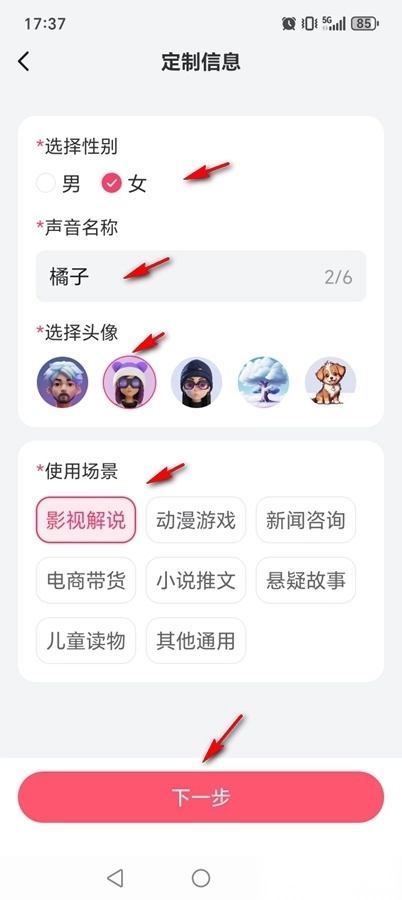Choose the gray-haired bearded man avatar
Image resolution: width=402 pixels, height=900 pixels.
[x=63, y=382]
